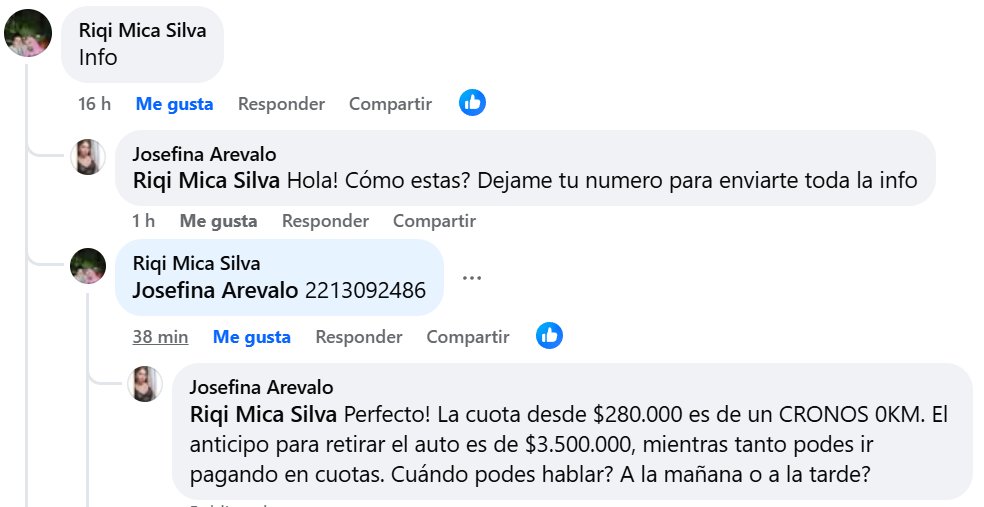
Task: Toggle Me gusta on the 2213092486 comment
Action: (x=251, y=337)
